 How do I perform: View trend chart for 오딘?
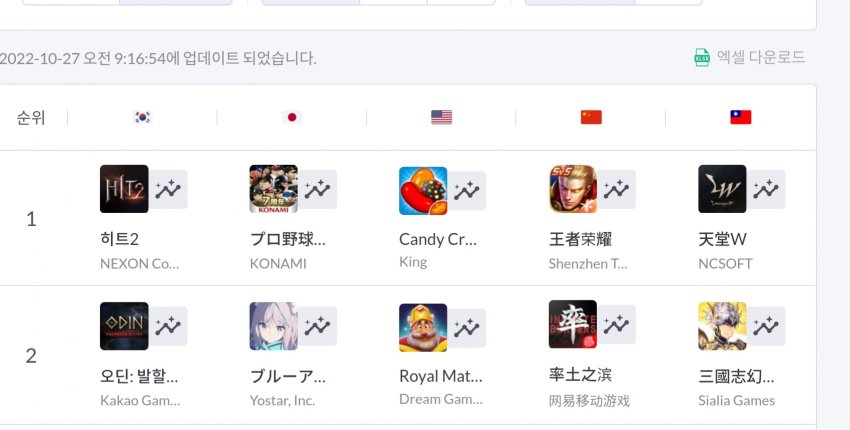169,326
